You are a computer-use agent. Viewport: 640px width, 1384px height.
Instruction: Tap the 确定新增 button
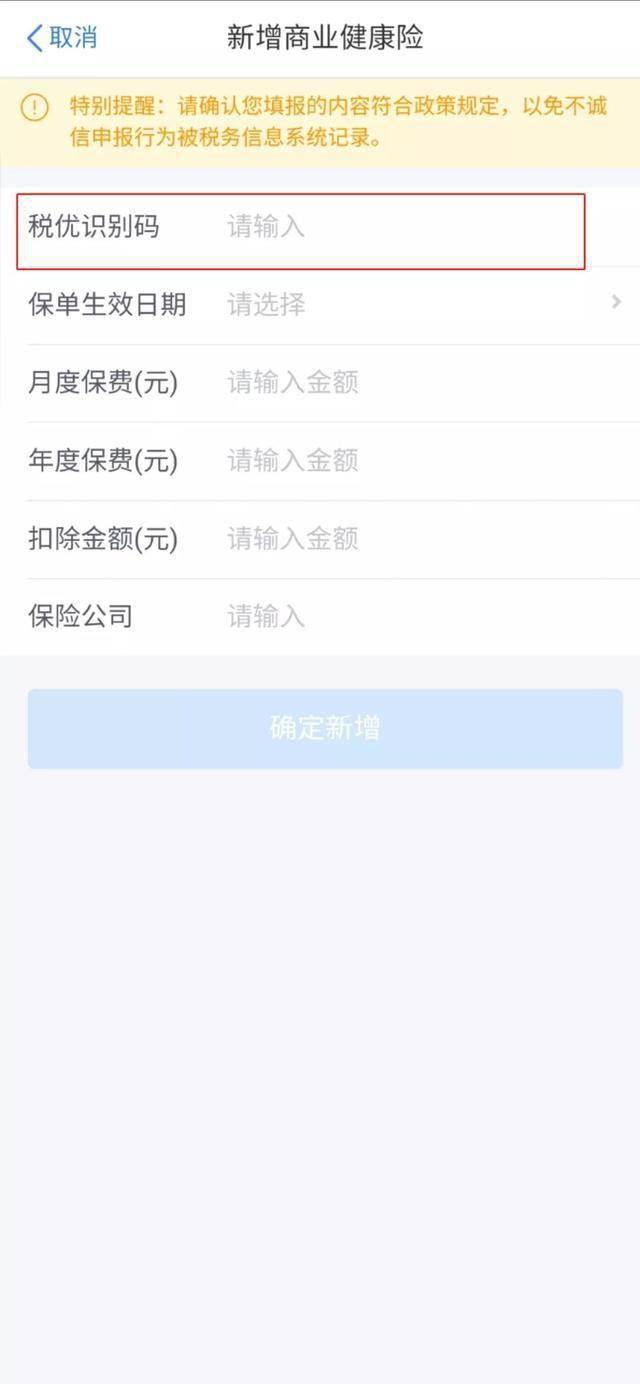[x=325, y=728]
